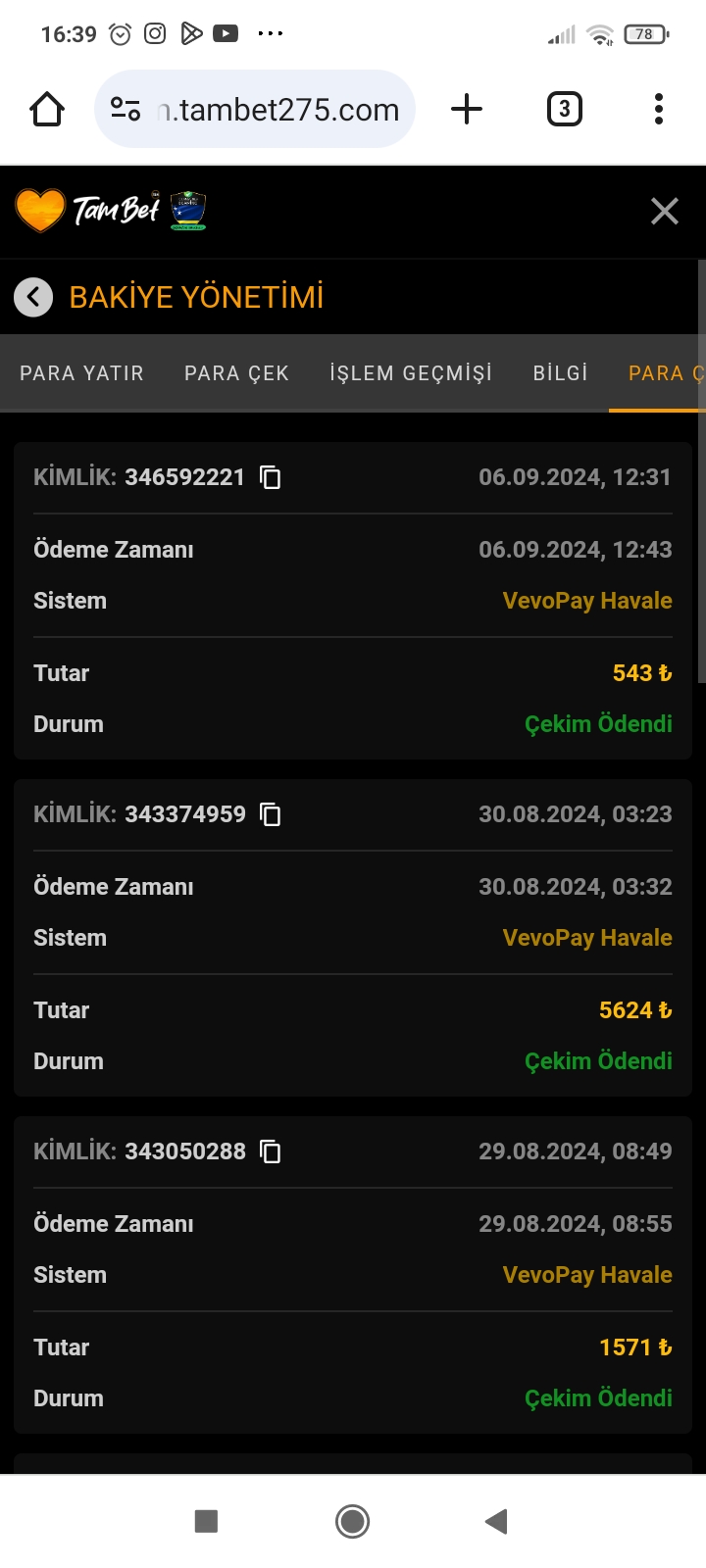This screenshot has height=1568, width=706.
Task: Switch to the Para Yatır tab
Action: tap(81, 373)
